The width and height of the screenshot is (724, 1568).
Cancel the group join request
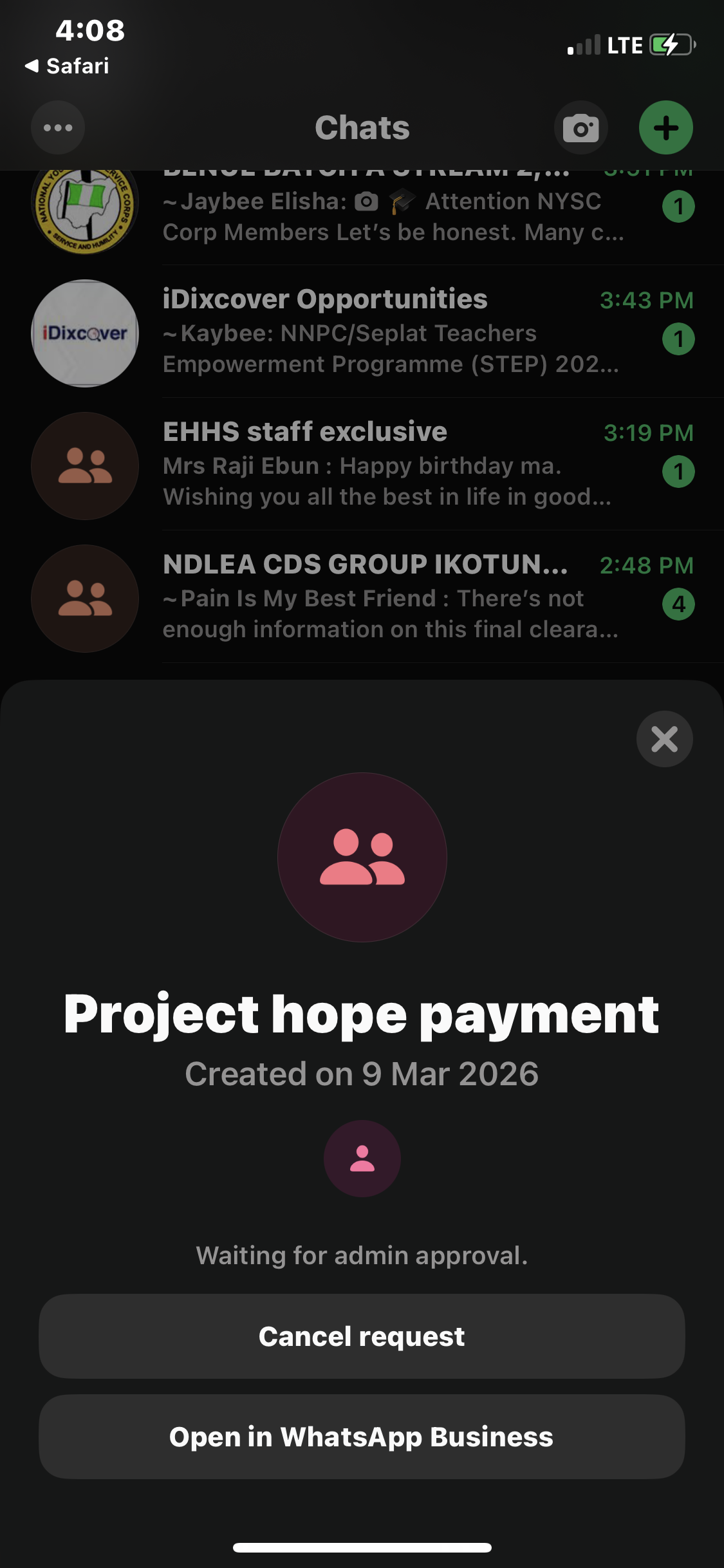[x=362, y=1336]
